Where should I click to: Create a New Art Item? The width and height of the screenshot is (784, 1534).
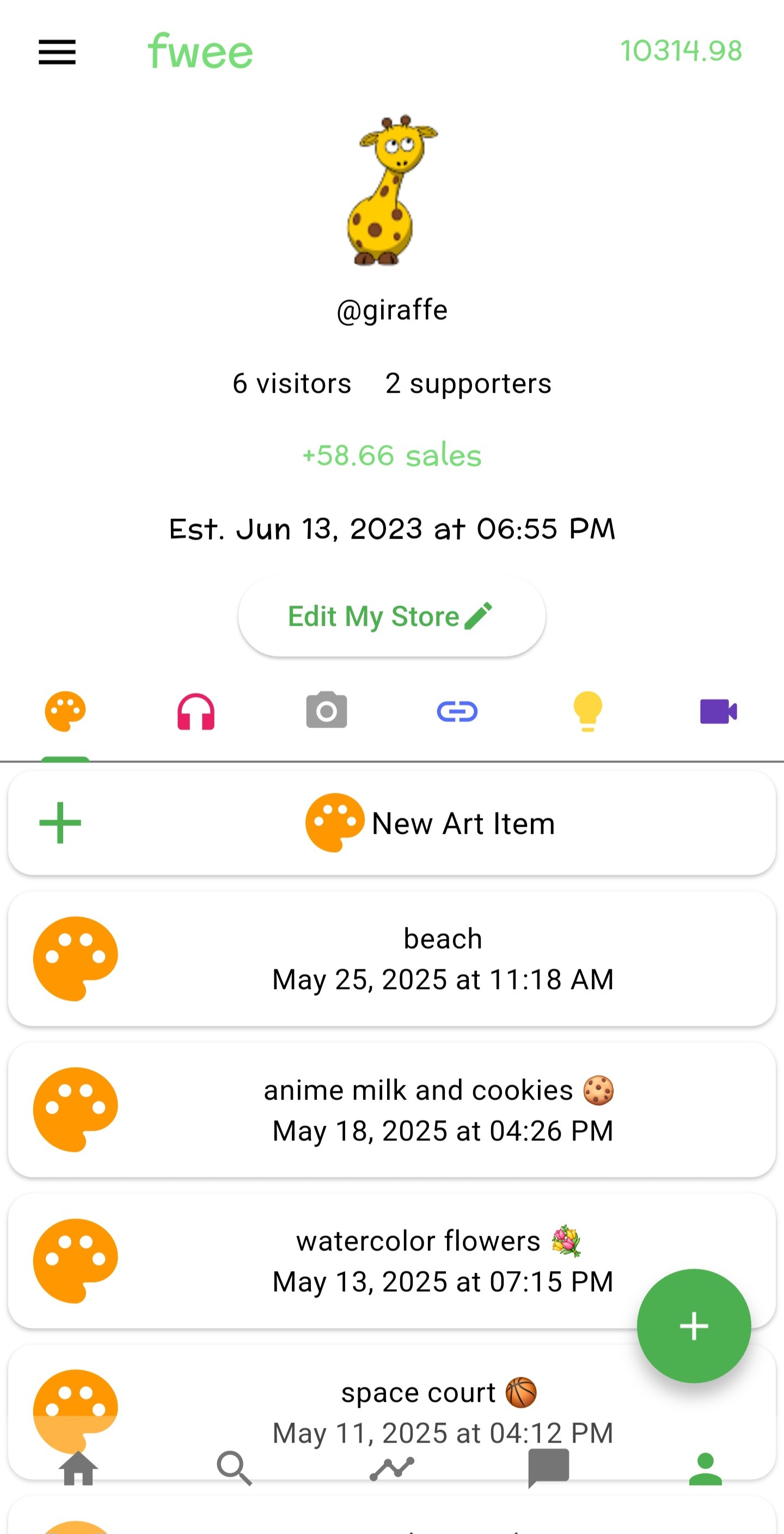point(391,823)
